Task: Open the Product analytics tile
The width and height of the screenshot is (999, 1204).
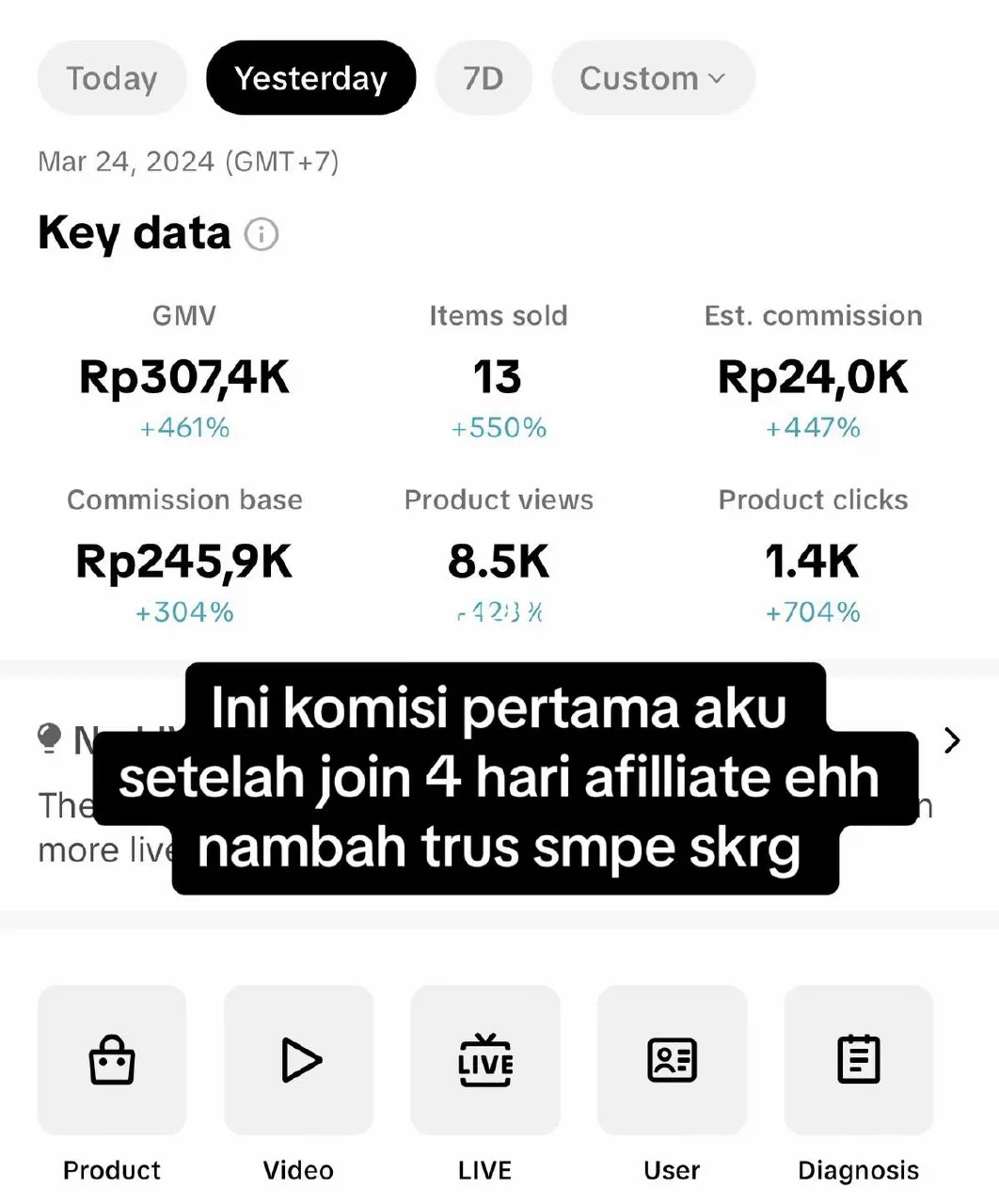Action: point(112,1060)
